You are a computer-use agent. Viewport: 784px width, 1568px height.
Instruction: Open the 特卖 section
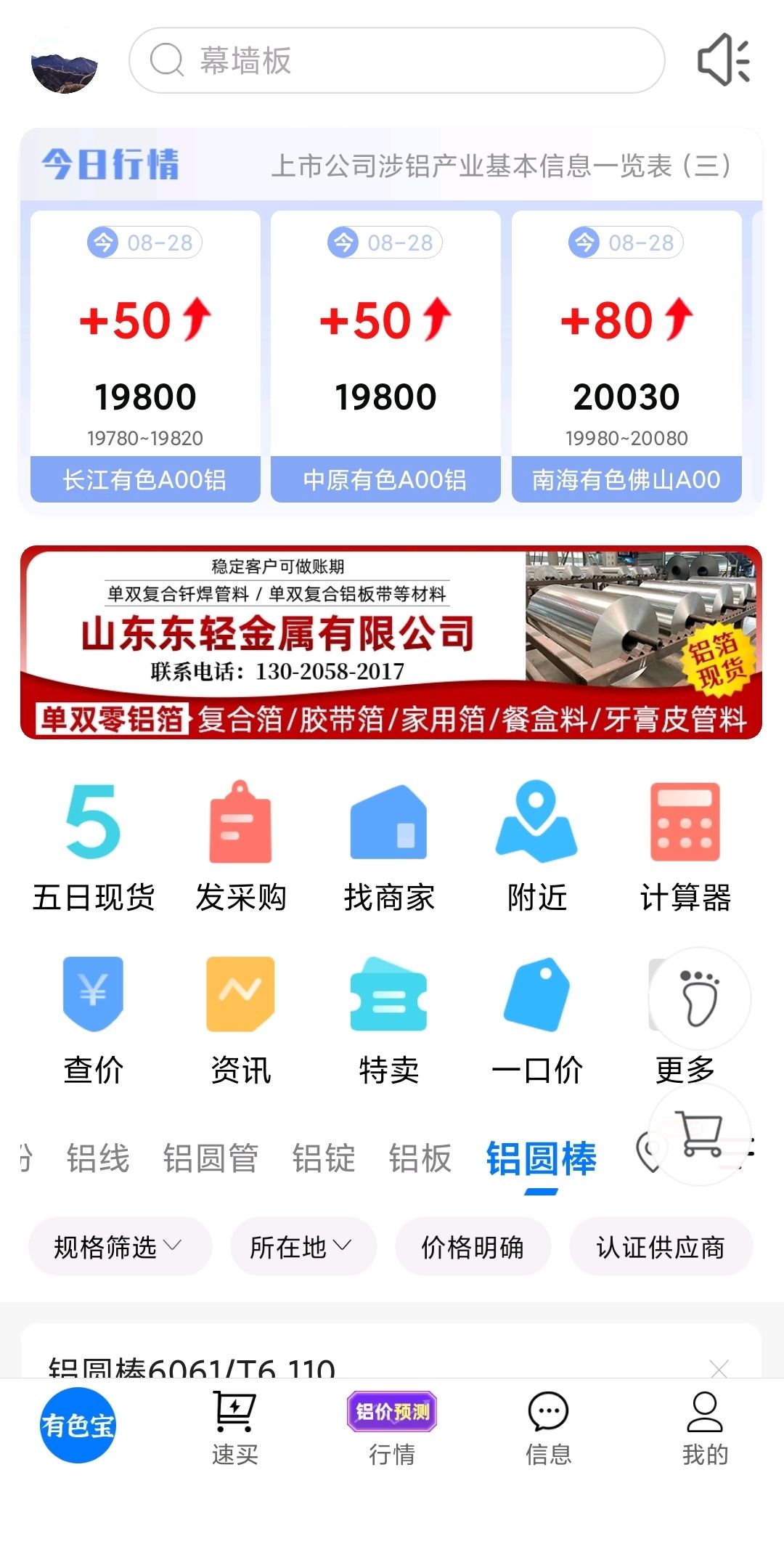[x=389, y=1020]
